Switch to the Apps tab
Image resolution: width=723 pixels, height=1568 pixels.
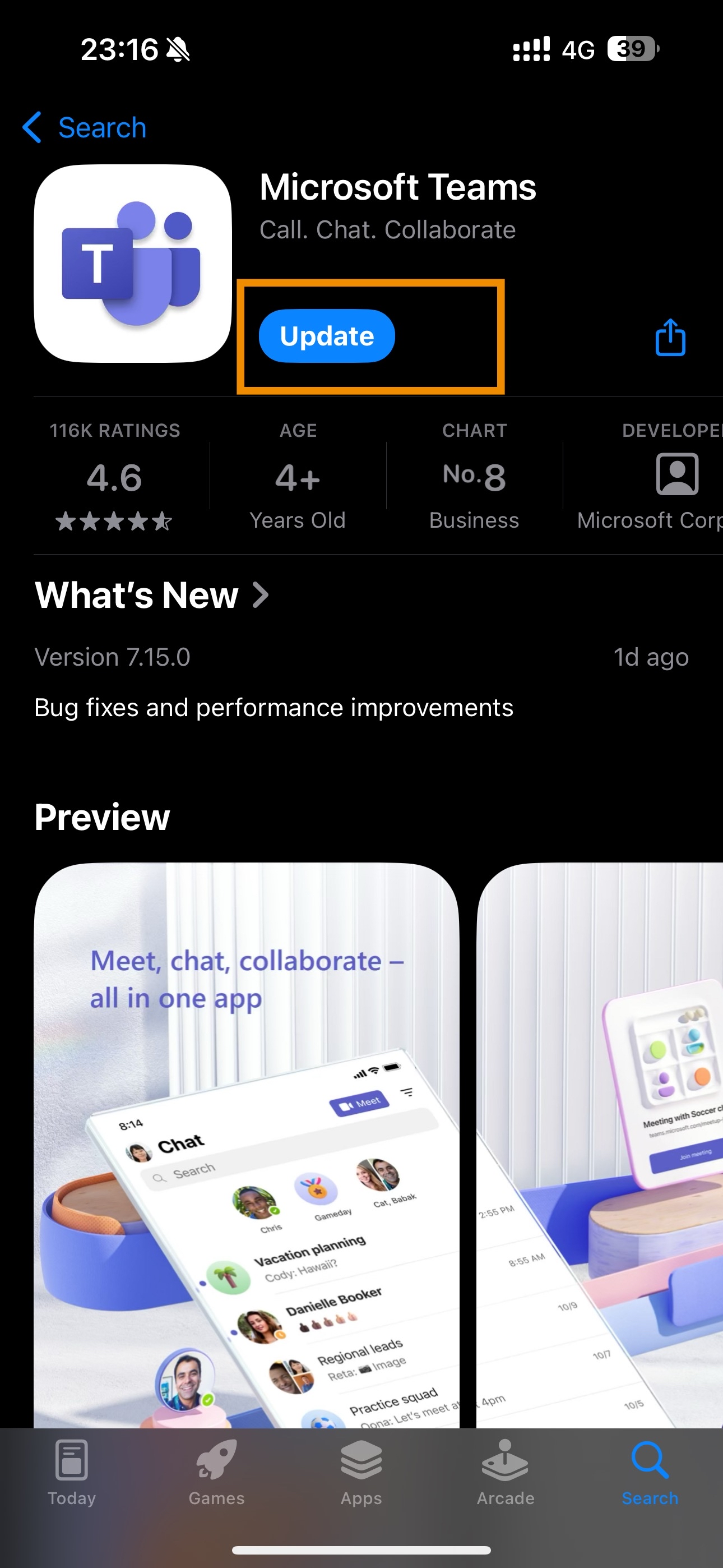(361, 1472)
